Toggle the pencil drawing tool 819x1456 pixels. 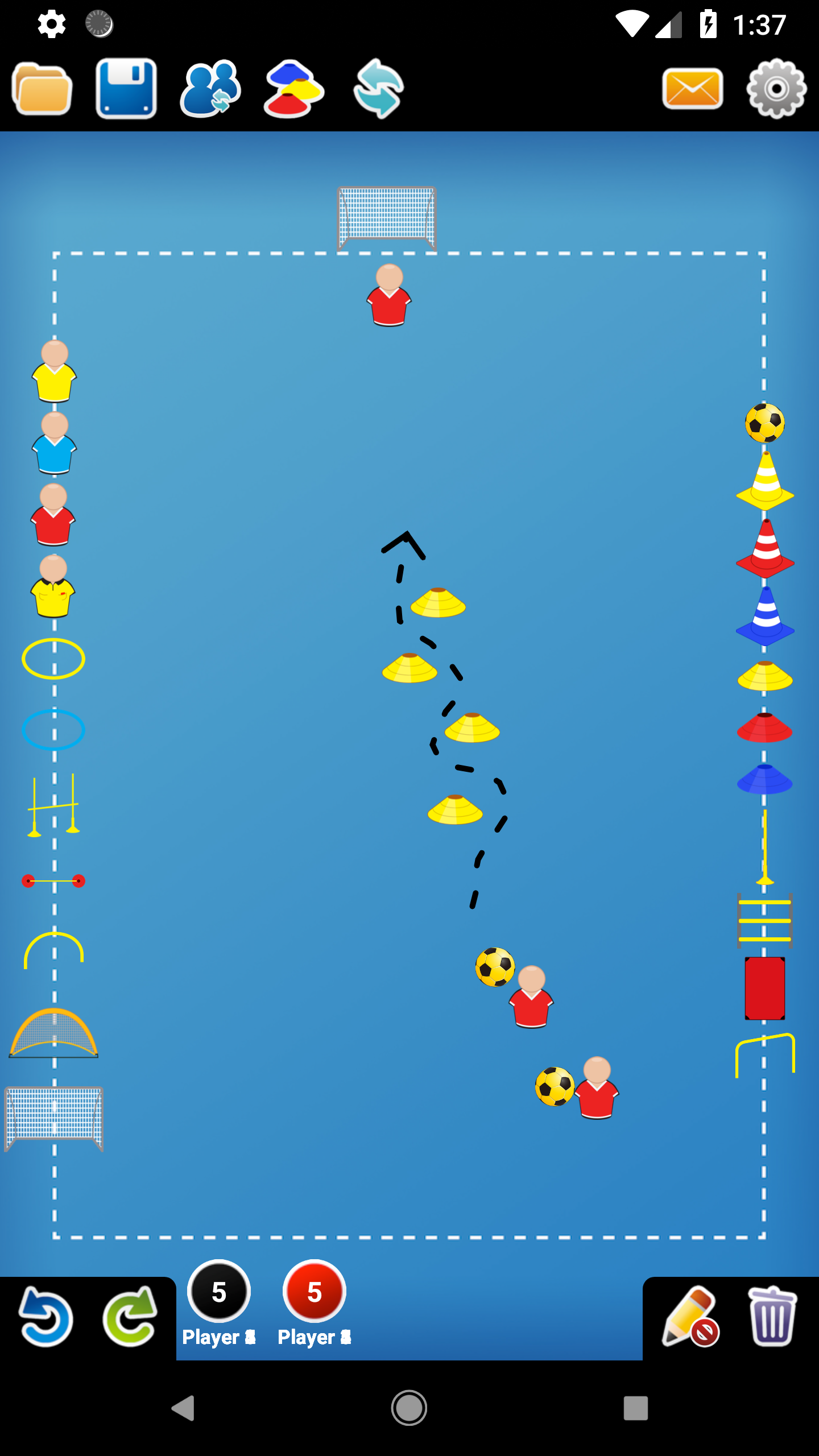(x=690, y=1317)
